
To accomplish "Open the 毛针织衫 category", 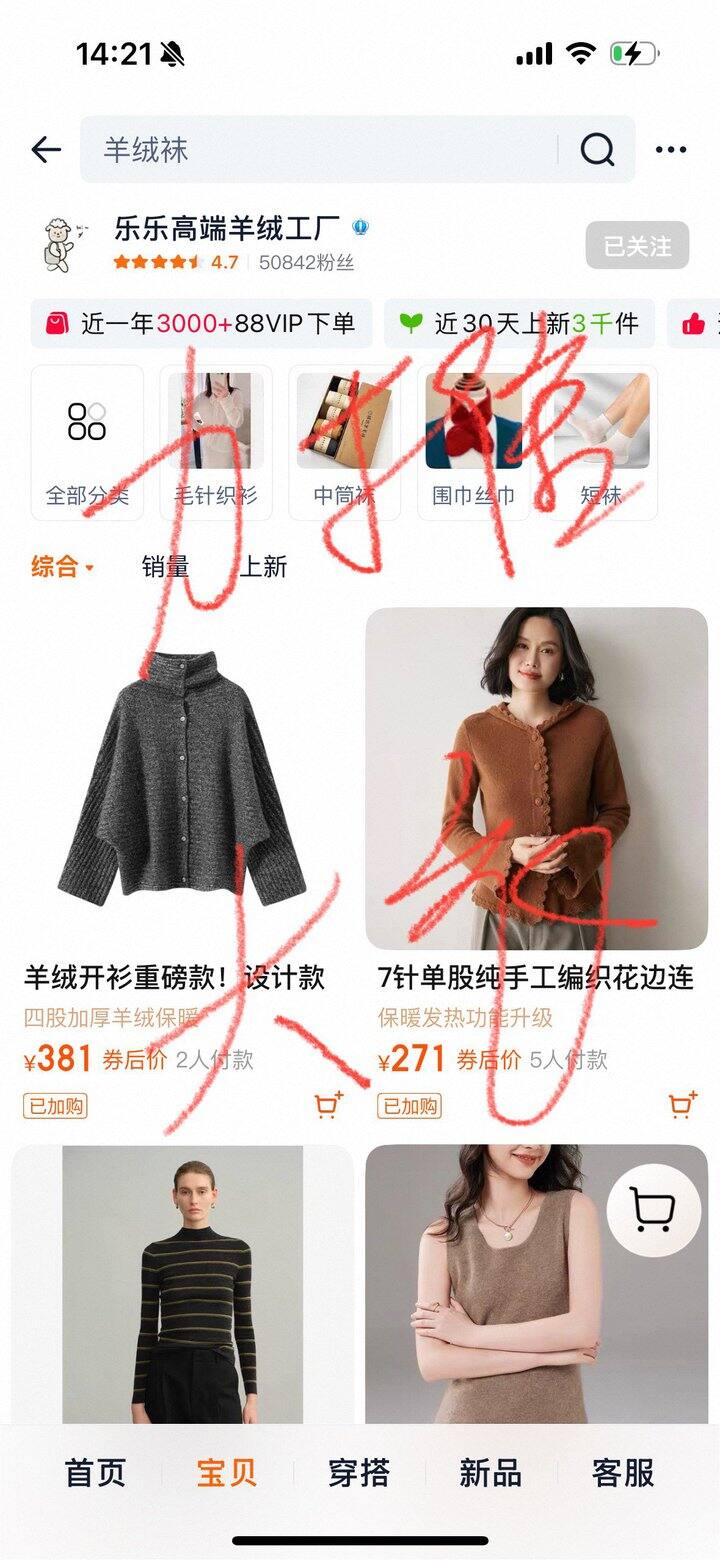I will (216, 442).
